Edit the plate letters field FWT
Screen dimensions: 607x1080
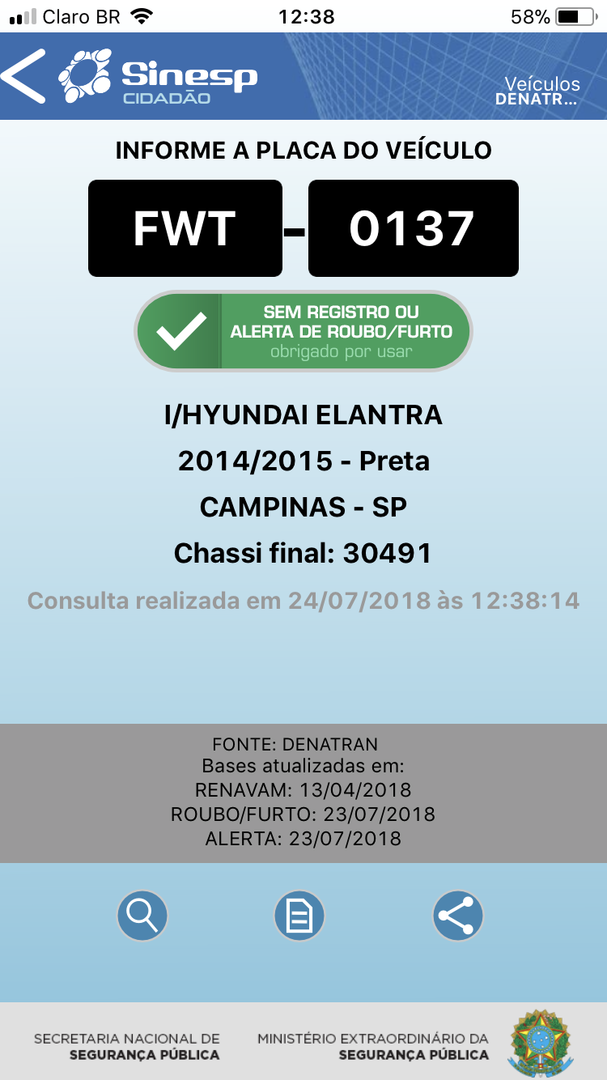(x=184, y=229)
